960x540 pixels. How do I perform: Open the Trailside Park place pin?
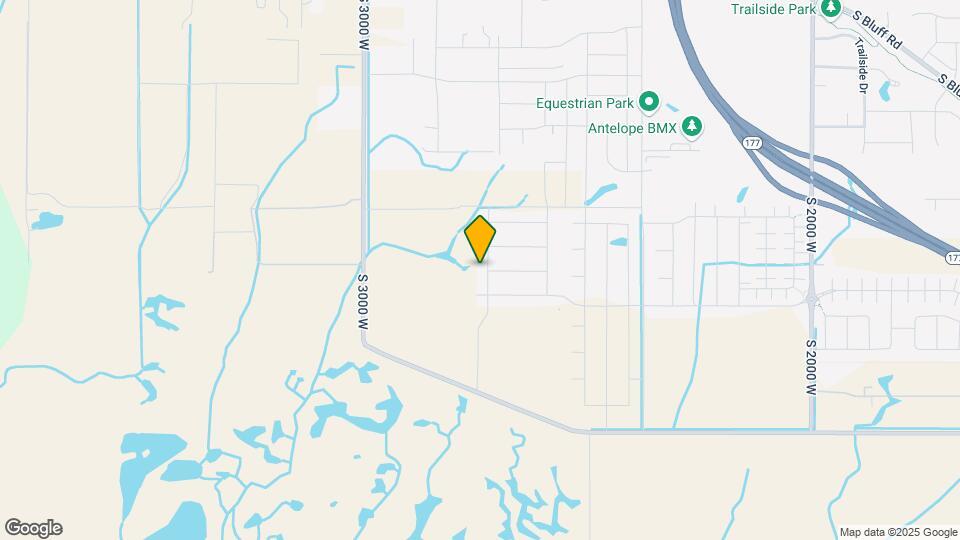(830, 8)
